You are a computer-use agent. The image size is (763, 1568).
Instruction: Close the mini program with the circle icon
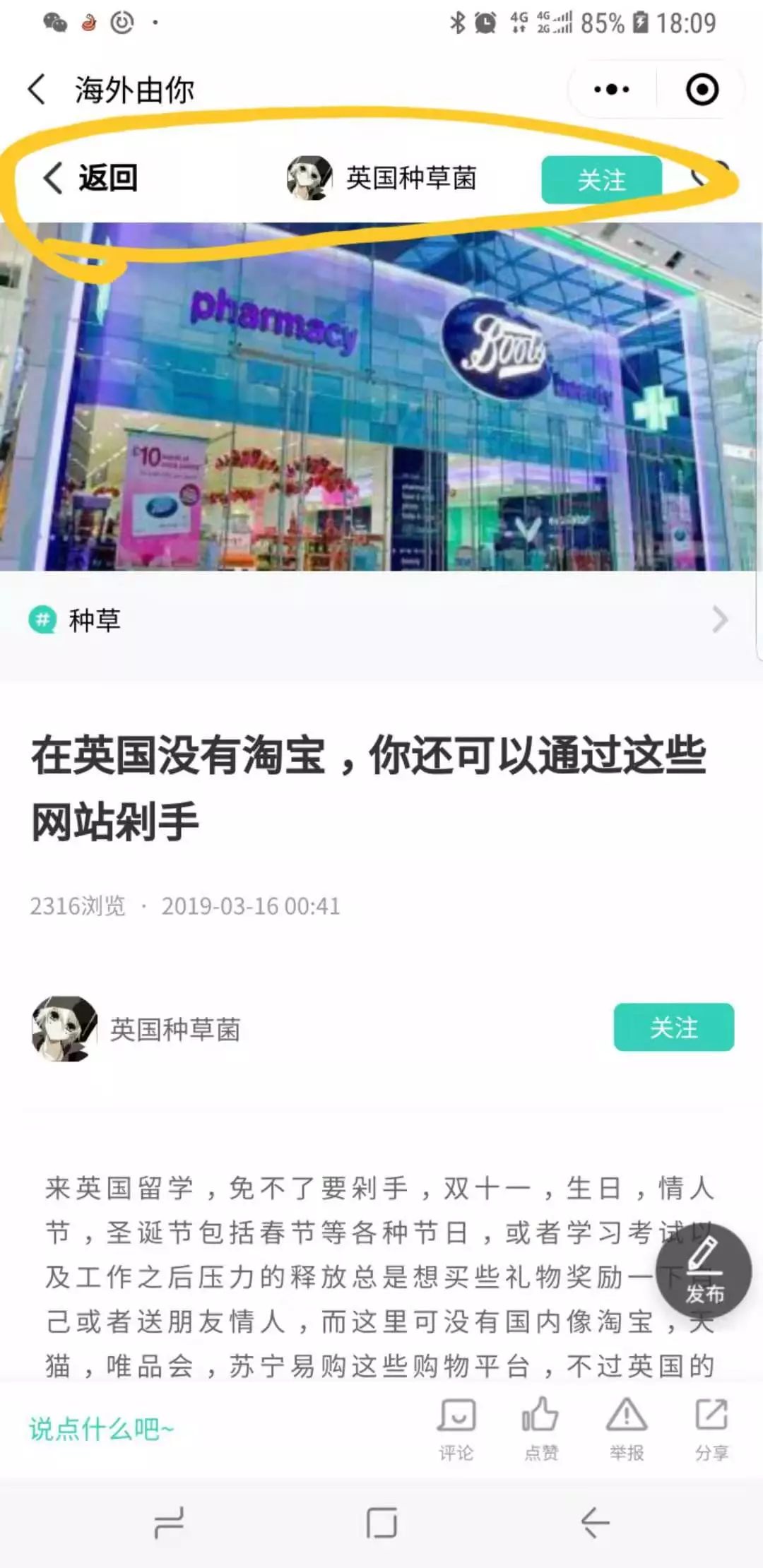[702, 90]
